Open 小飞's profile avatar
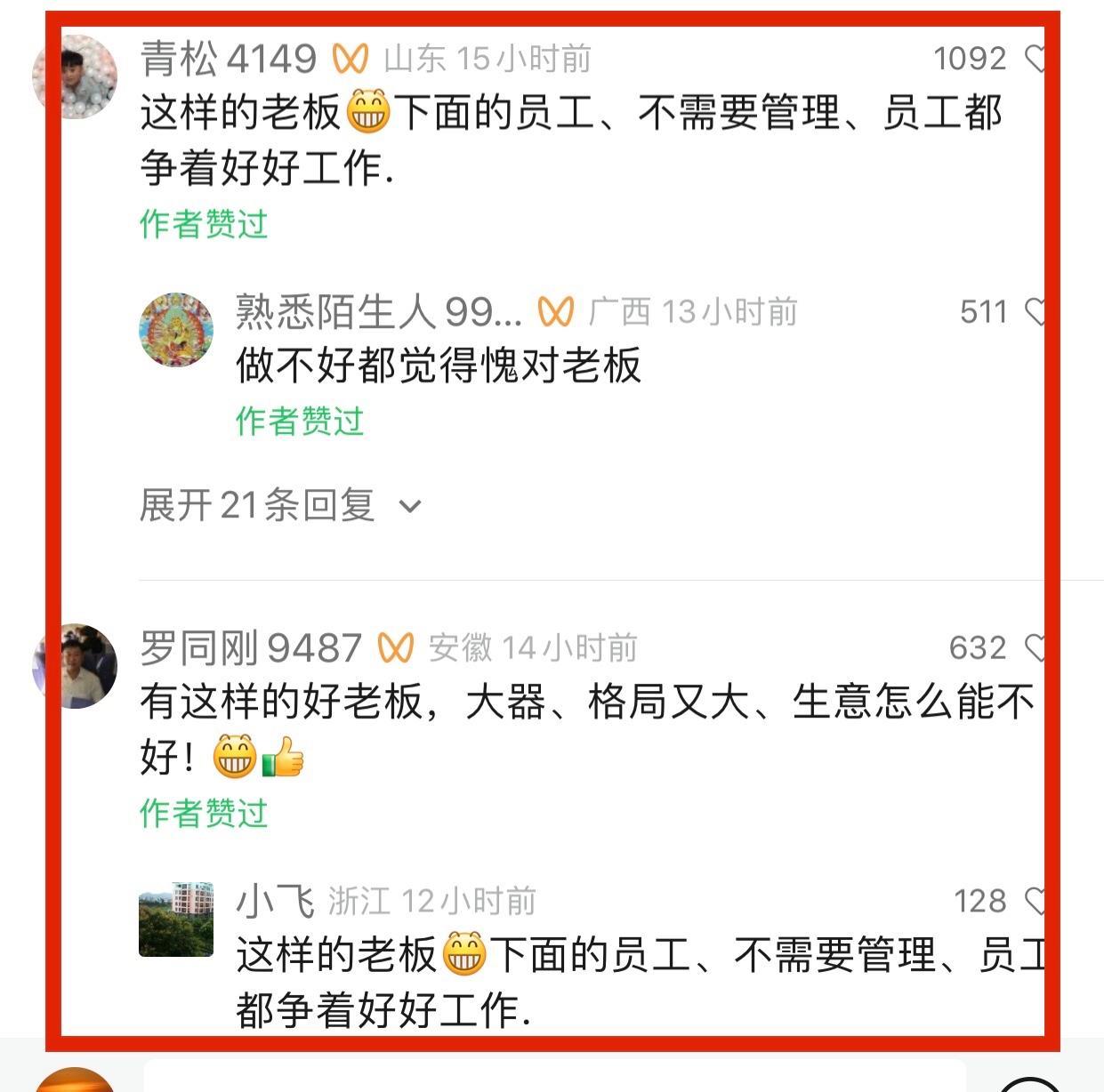The height and width of the screenshot is (1092, 1104). 176,919
